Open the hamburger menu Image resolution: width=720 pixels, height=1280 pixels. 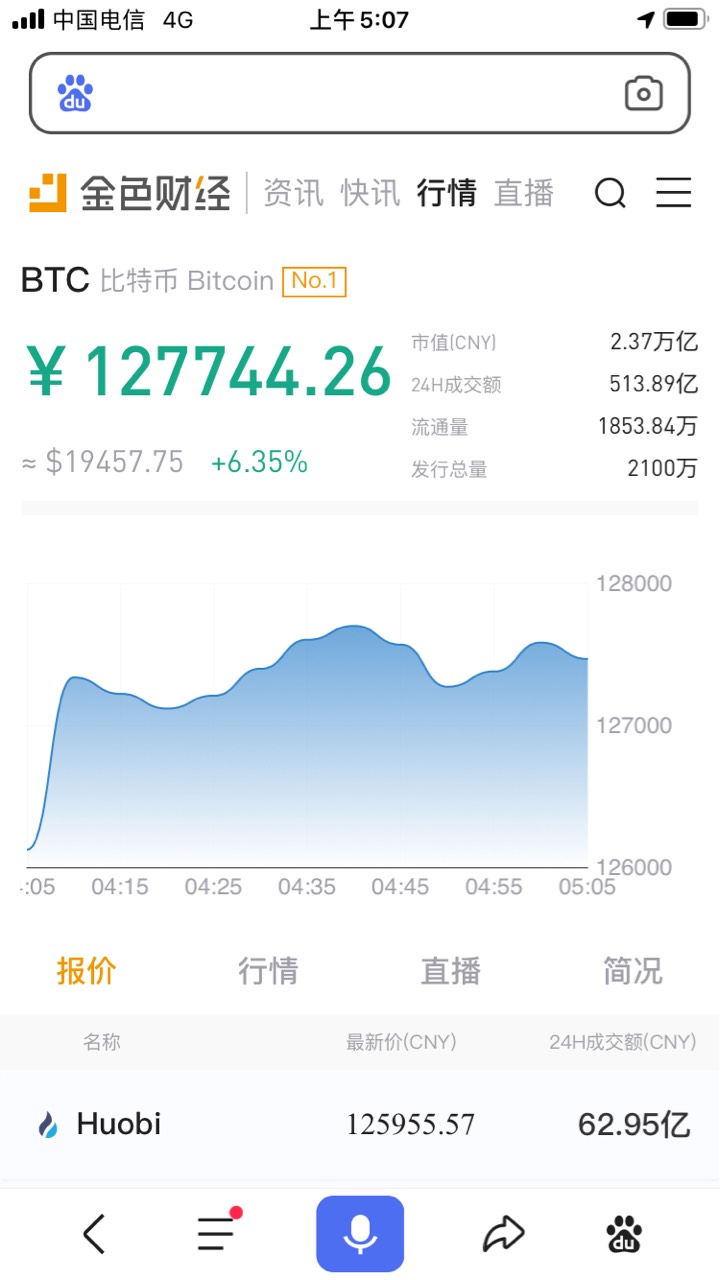coord(673,192)
